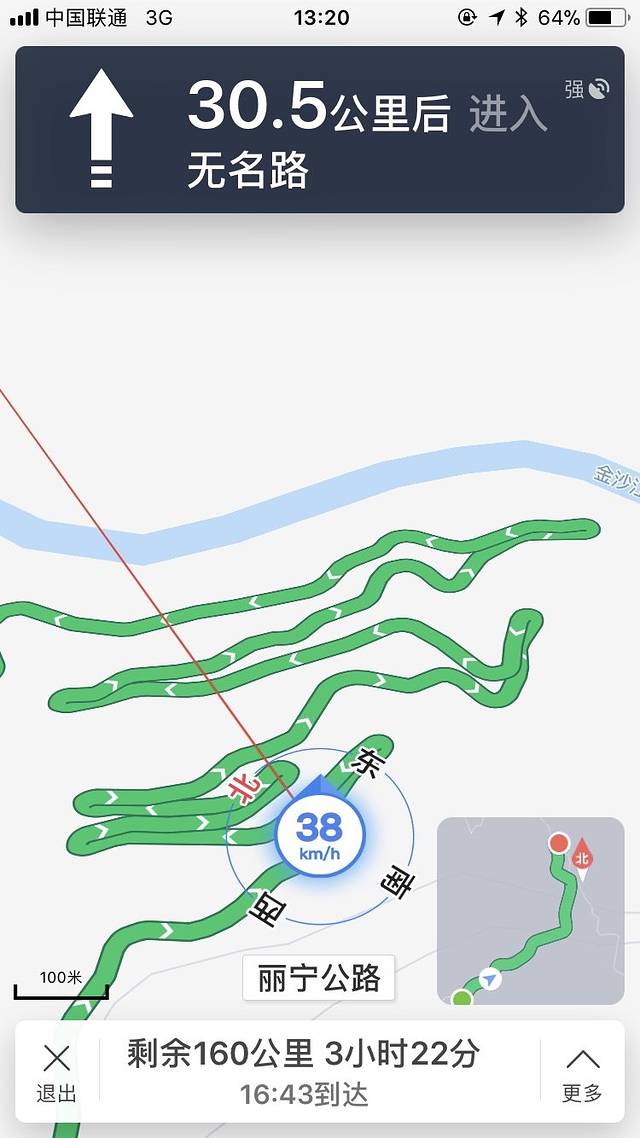Exit navigation with the 退出 button

coord(57,1073)
